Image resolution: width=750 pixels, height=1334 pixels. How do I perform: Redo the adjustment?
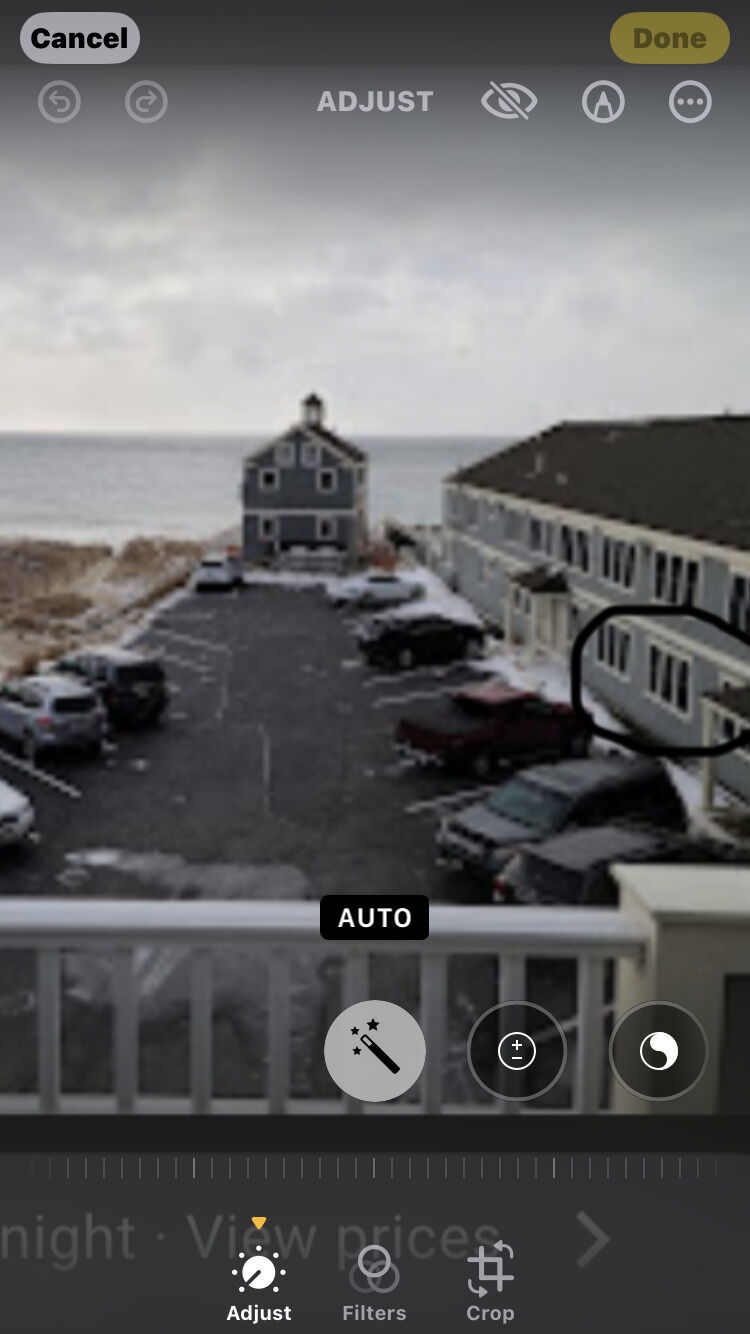[146, 102]
